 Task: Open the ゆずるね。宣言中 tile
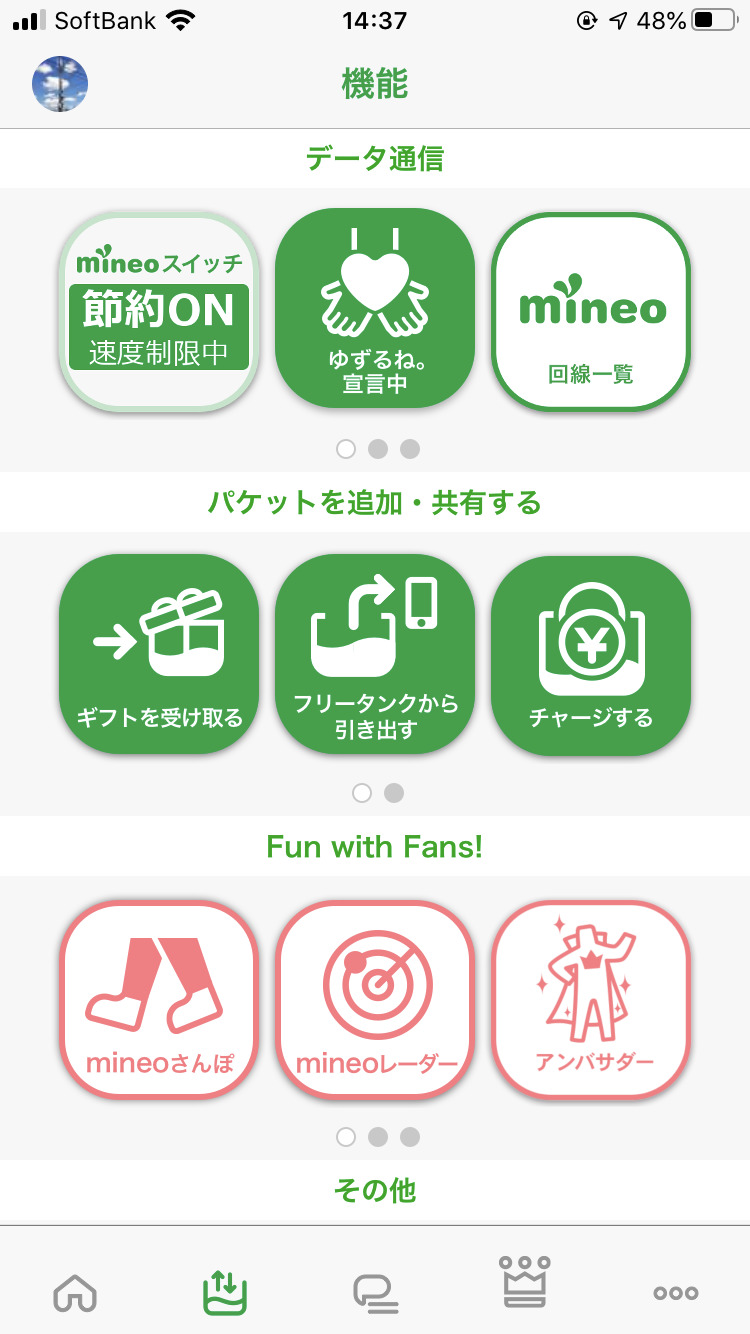tap(375, 308)
